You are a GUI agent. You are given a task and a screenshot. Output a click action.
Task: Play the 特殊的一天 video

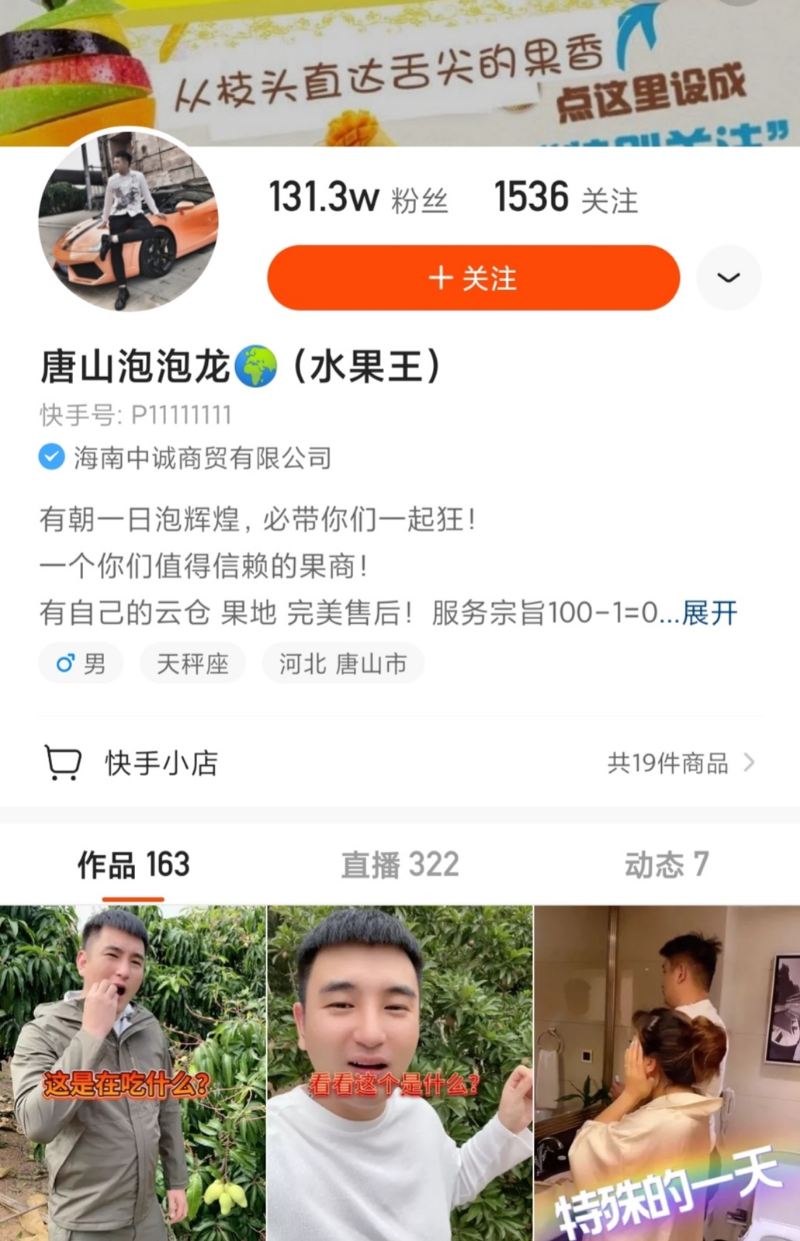667,1073
